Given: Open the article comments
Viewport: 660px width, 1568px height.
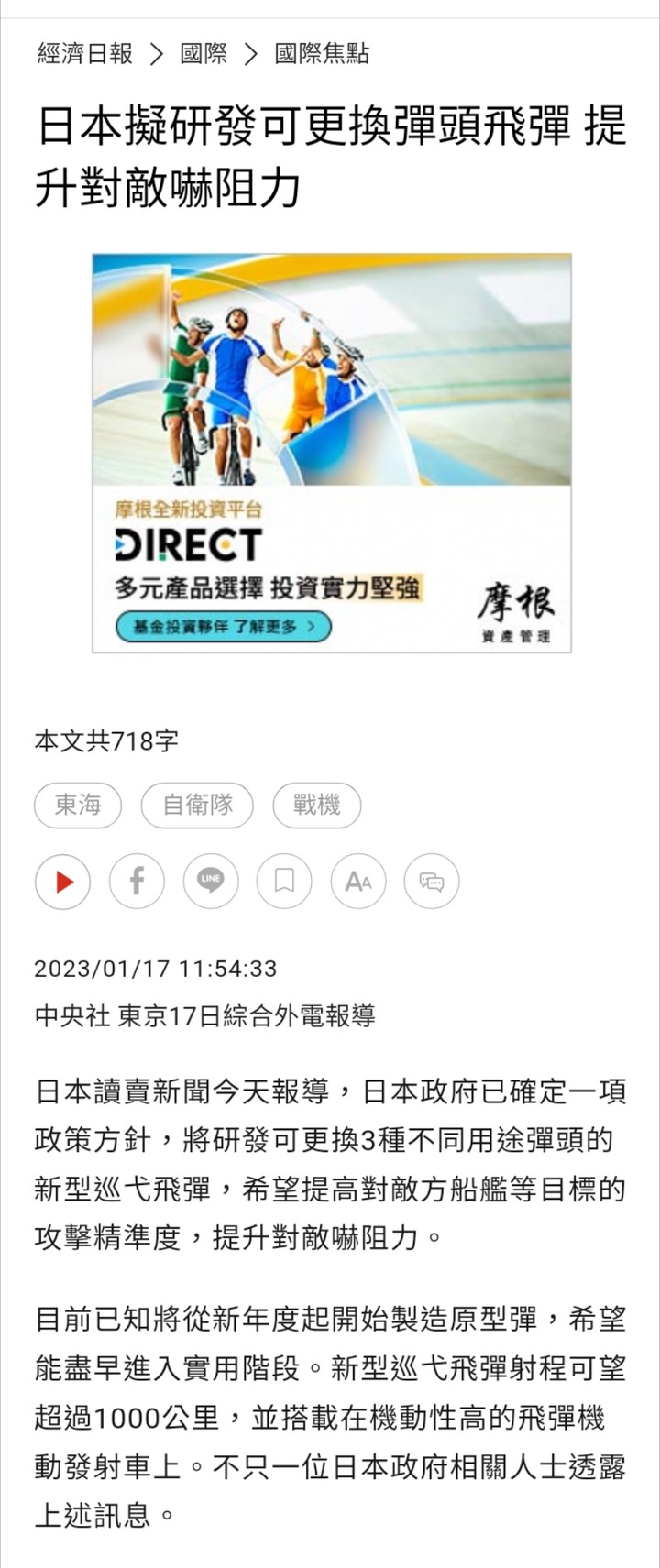Looking at the screenshot, I should click(432, 882).
